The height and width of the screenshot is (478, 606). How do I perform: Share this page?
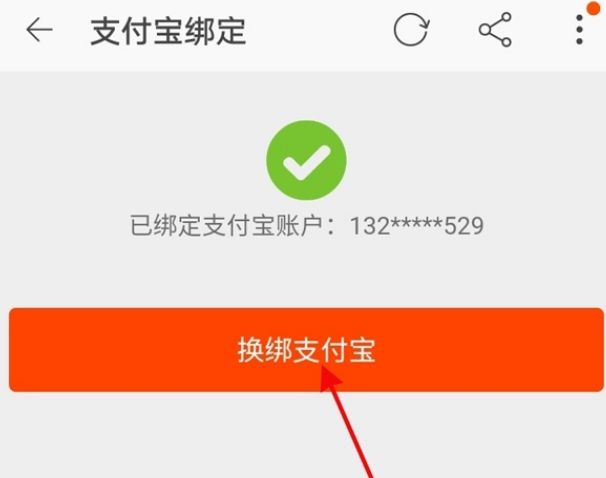click(x=495, y=30)
